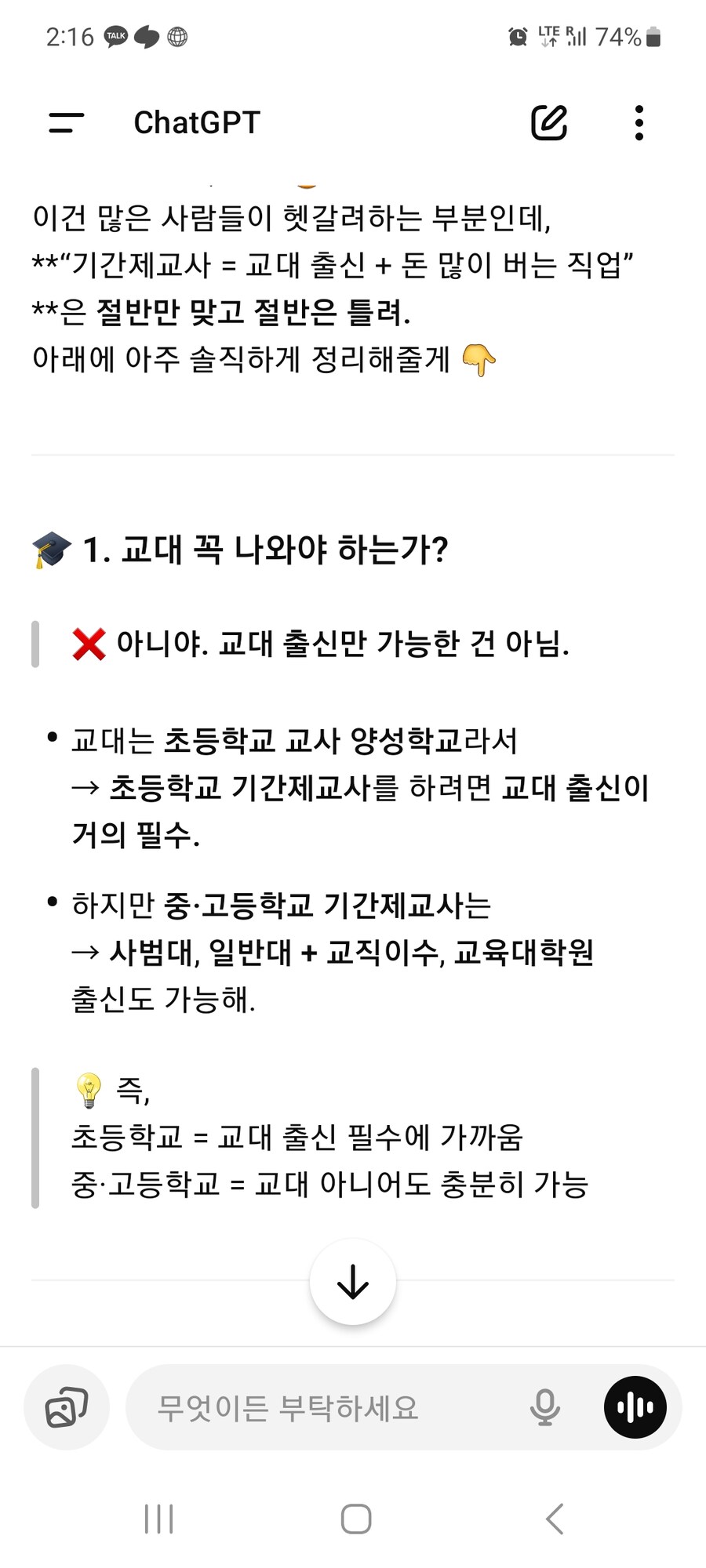Jump to latest message with down arrow

click(x=353, y=1282)
